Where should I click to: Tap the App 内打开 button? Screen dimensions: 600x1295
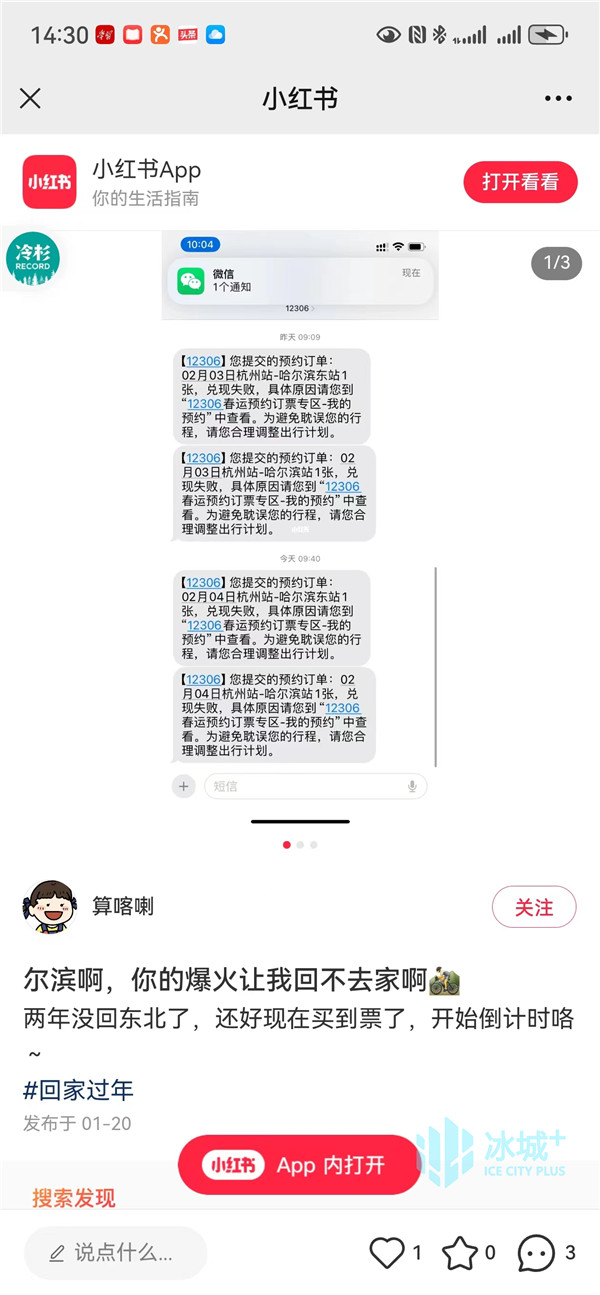pyautogui.click(x=299, y=1165)
